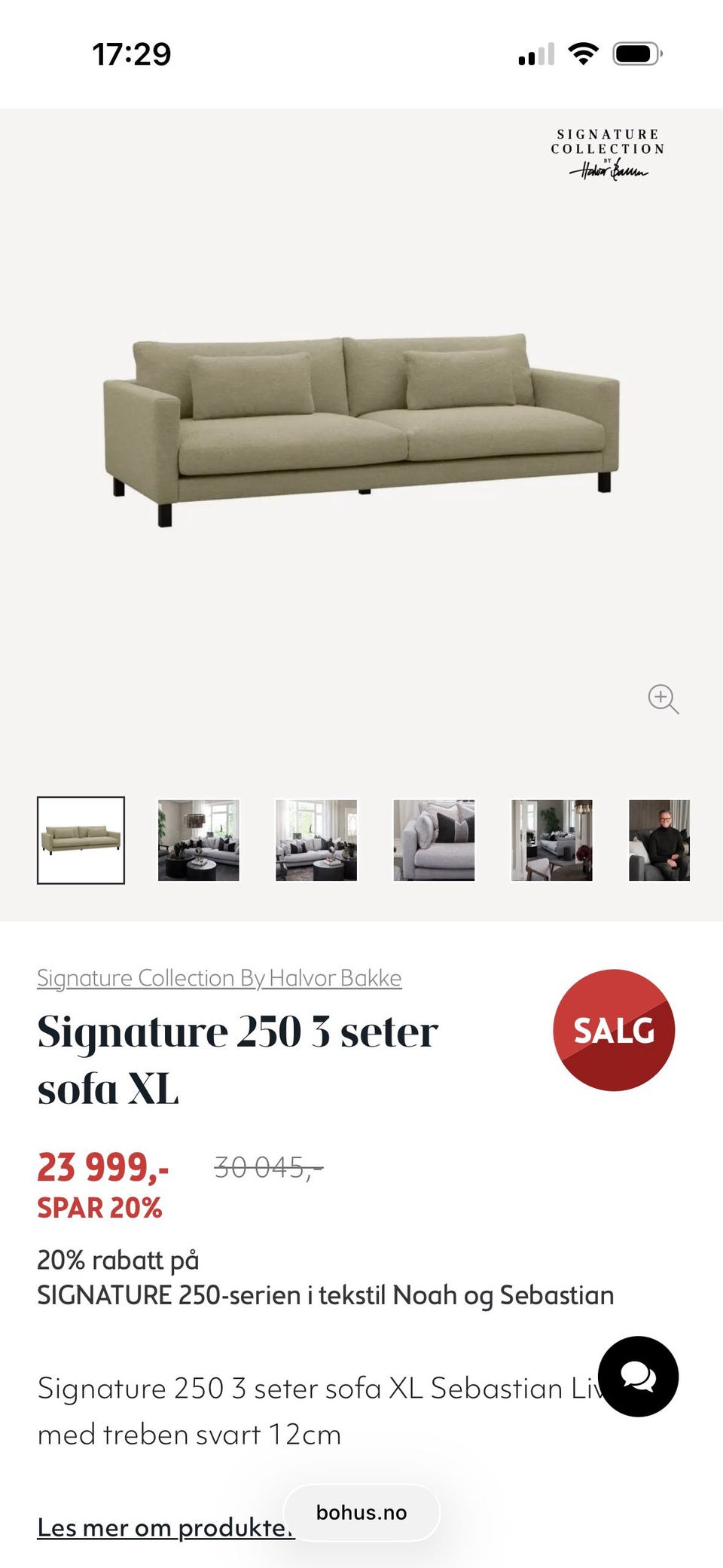Open the Signature Collection By Halvor Bakke link
This screenshot has height=1568, width=723.
(x=218, y=977)
